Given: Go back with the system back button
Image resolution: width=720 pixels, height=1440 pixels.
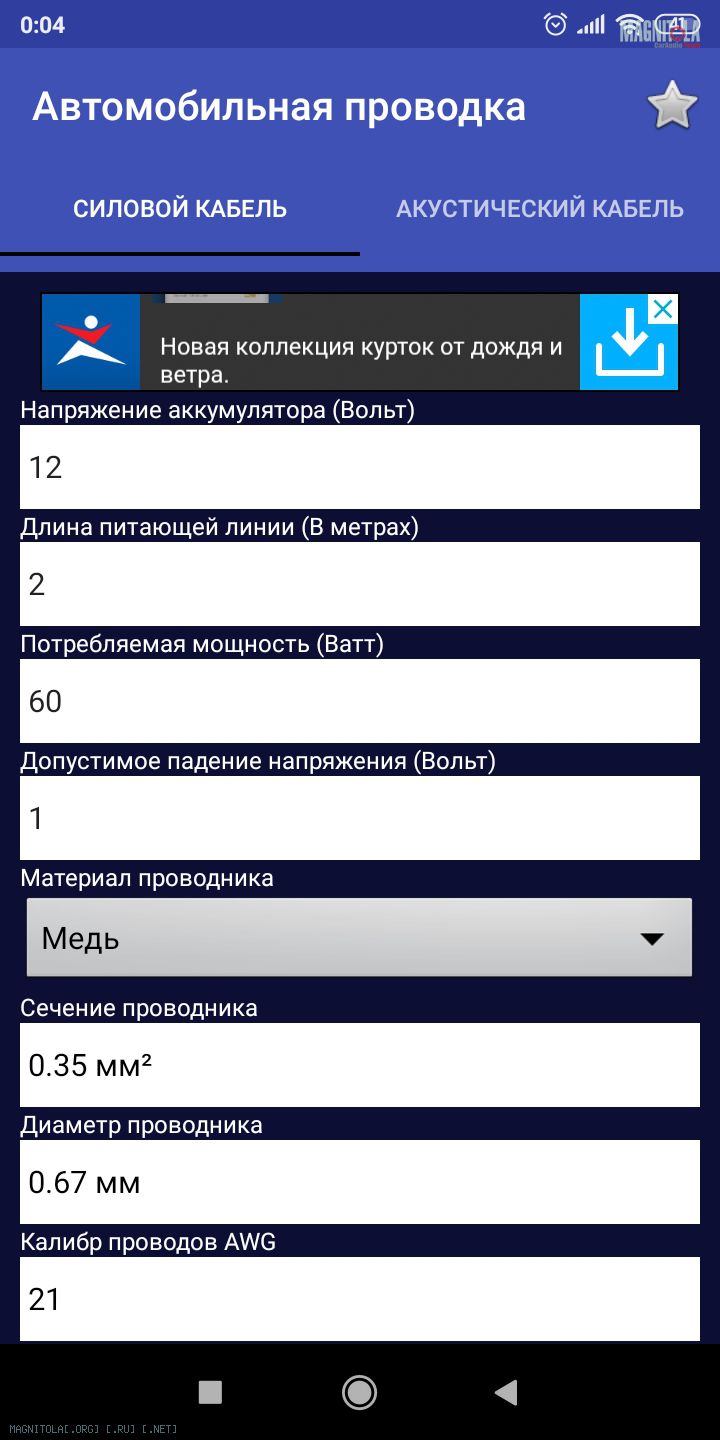Looking at the screenshot, I should point(506,1392).
